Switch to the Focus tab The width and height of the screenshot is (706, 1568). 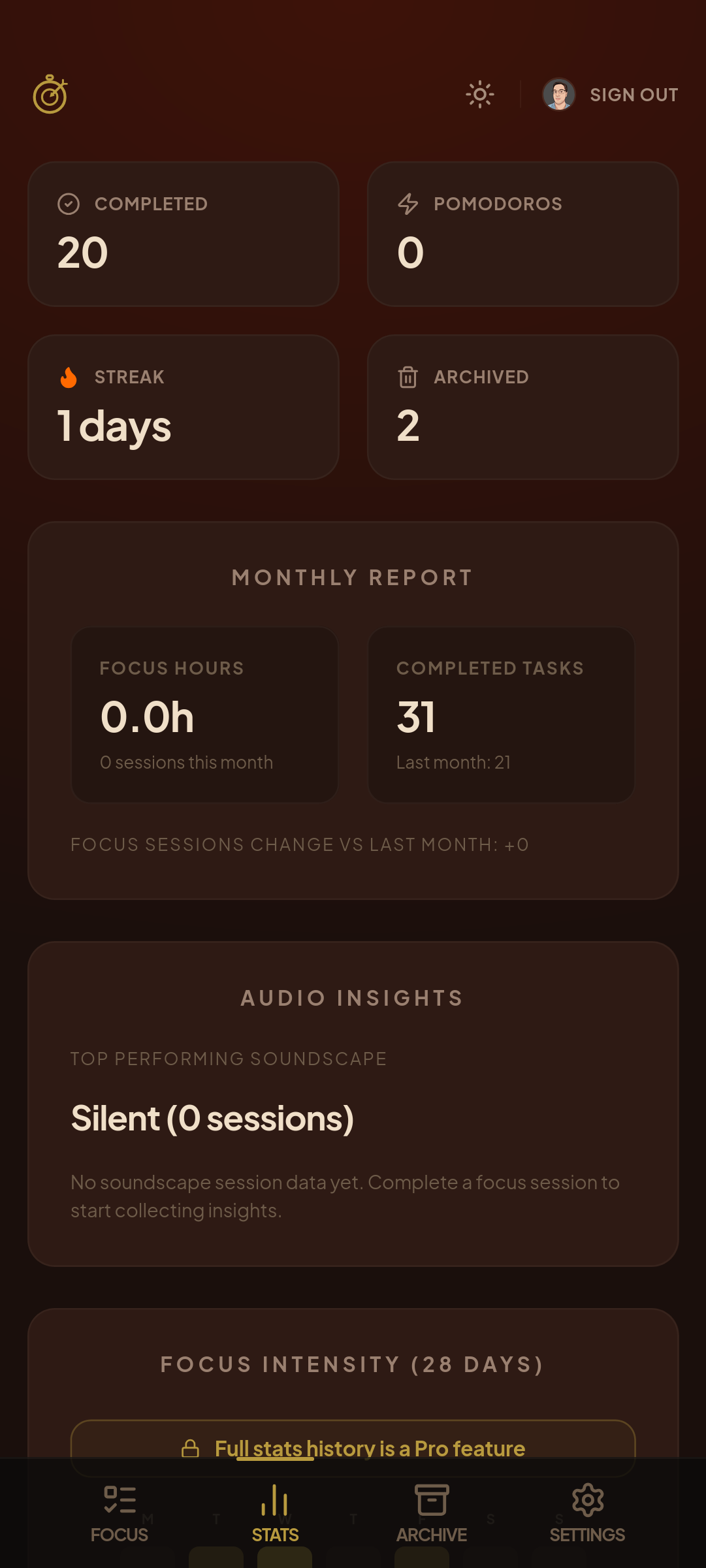click(x=120, y=1515)
